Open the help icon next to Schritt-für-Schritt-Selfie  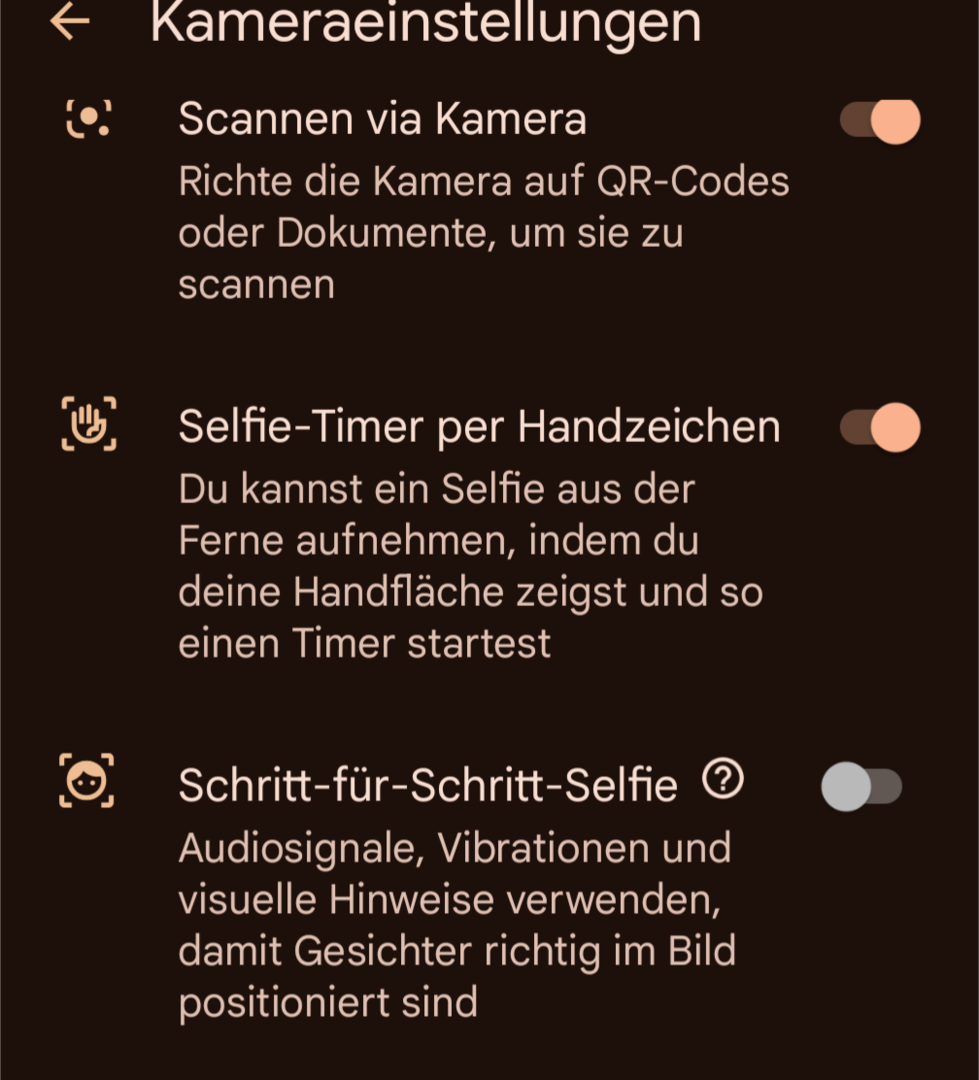723,779
